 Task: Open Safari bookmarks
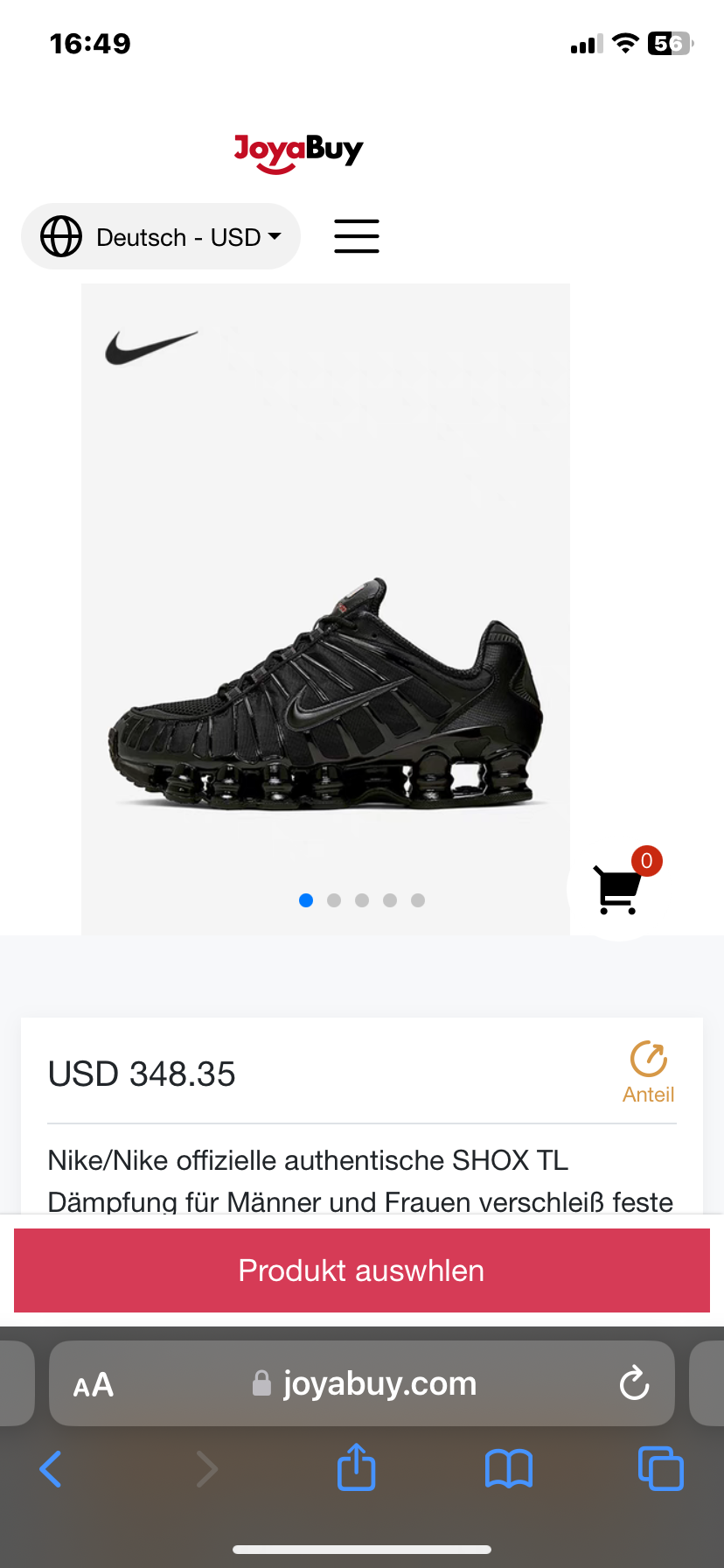pos(509,1468)
